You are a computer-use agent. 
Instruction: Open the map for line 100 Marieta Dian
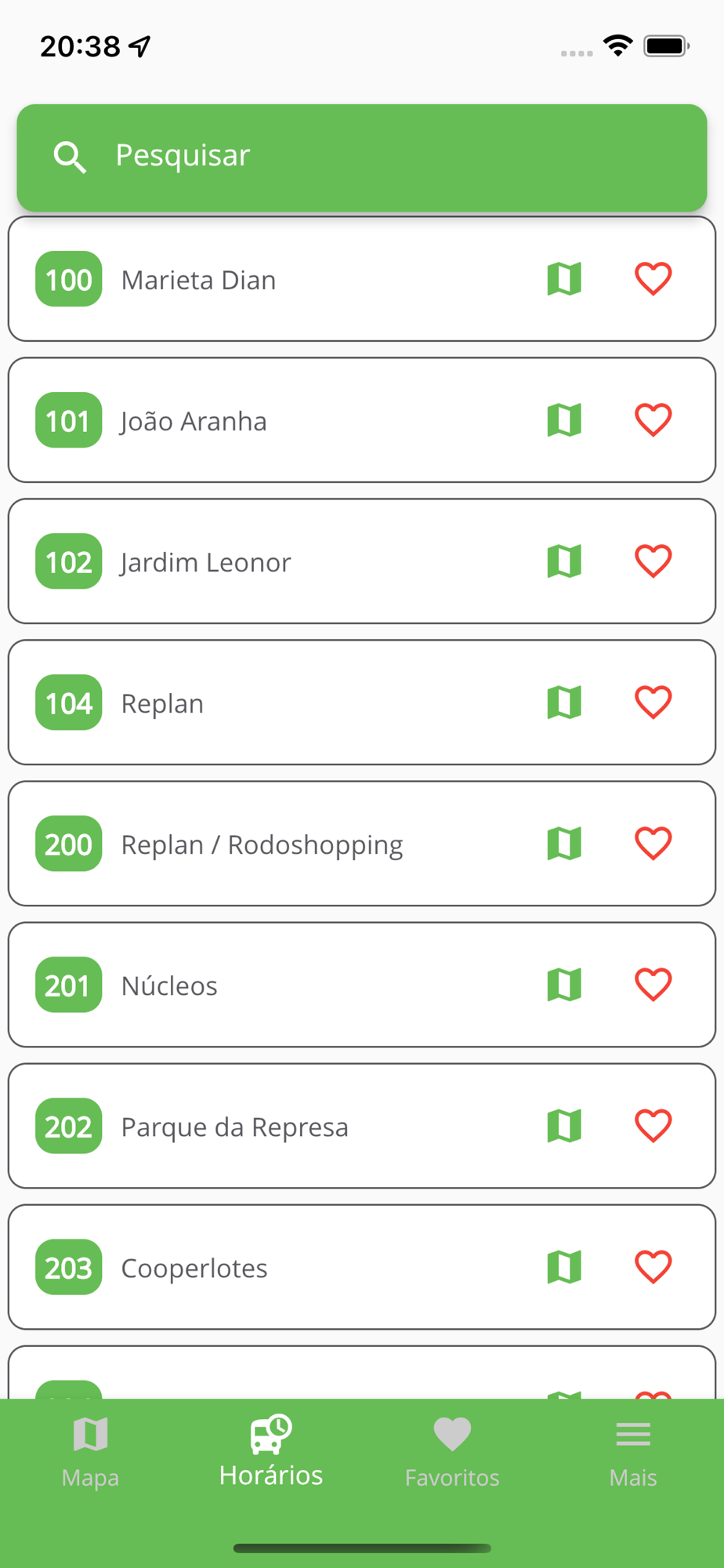point(564,279)
